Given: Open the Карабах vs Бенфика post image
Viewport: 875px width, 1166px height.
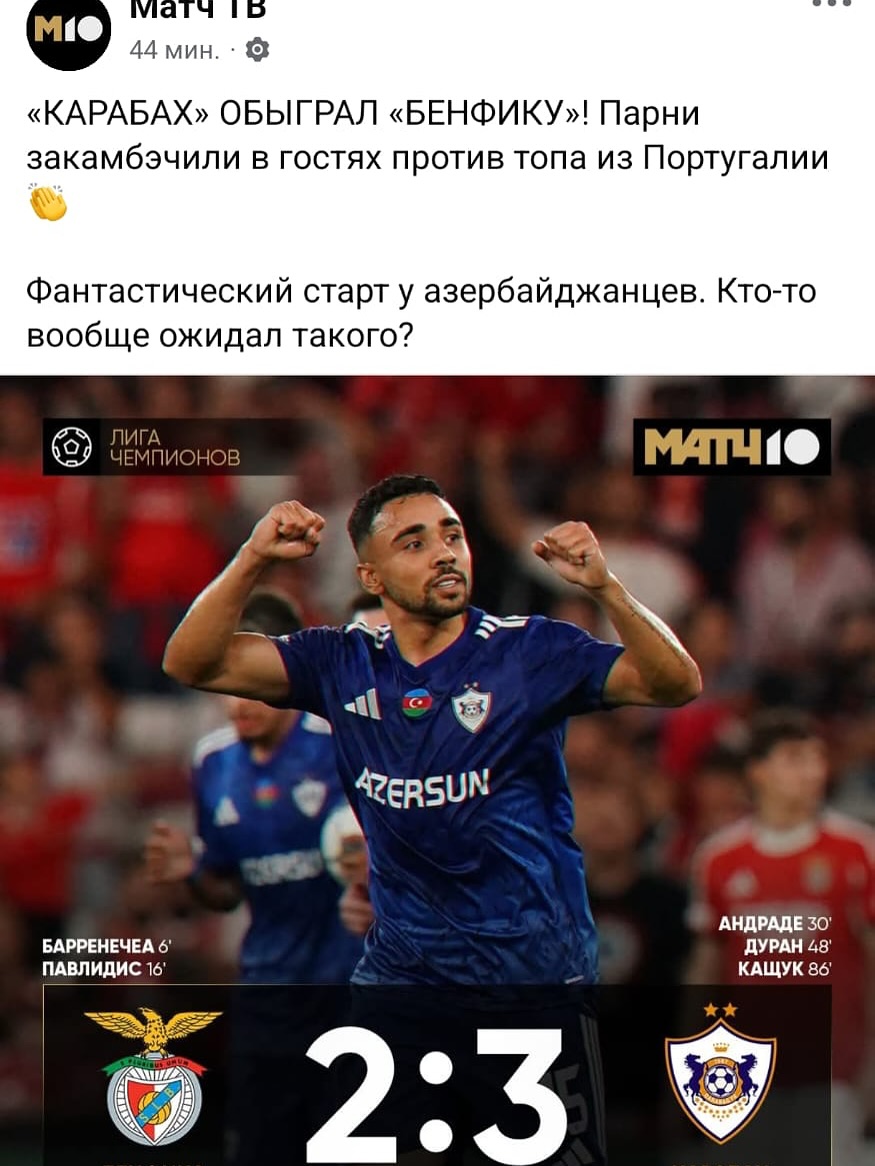Looking at the screenshot, I should click(x=437, y=770).
